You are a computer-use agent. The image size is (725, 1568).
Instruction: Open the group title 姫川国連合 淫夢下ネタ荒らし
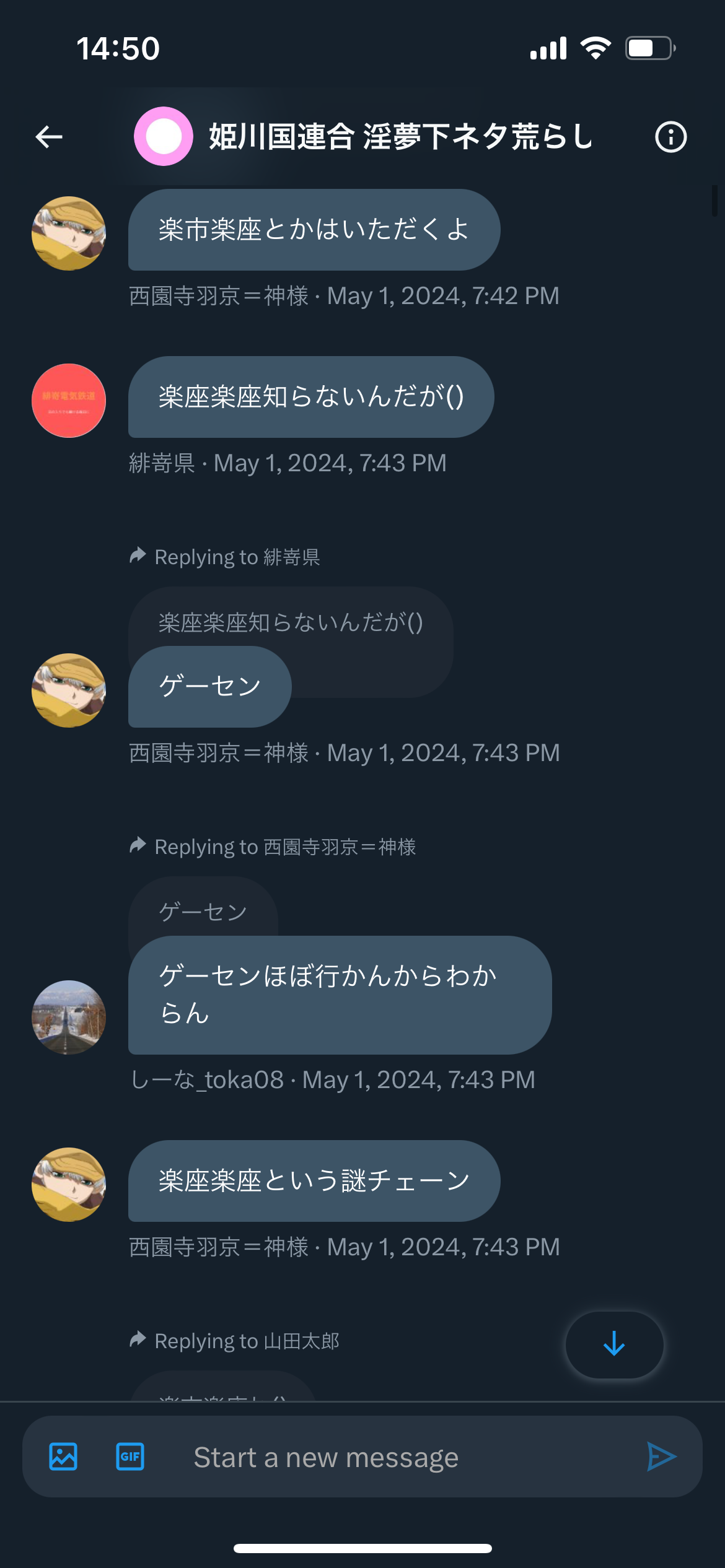401,137
